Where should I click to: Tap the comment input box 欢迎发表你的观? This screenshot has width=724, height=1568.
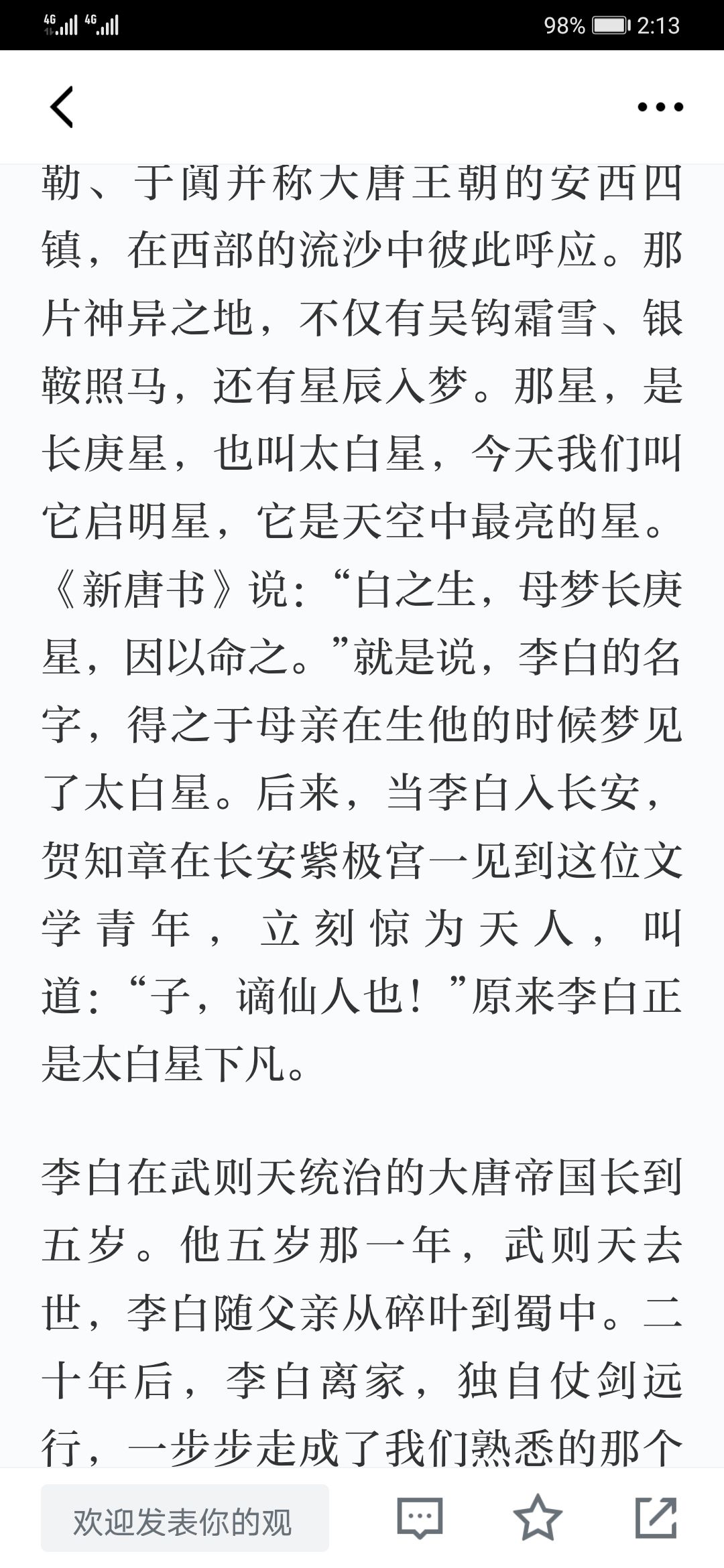185,1522
